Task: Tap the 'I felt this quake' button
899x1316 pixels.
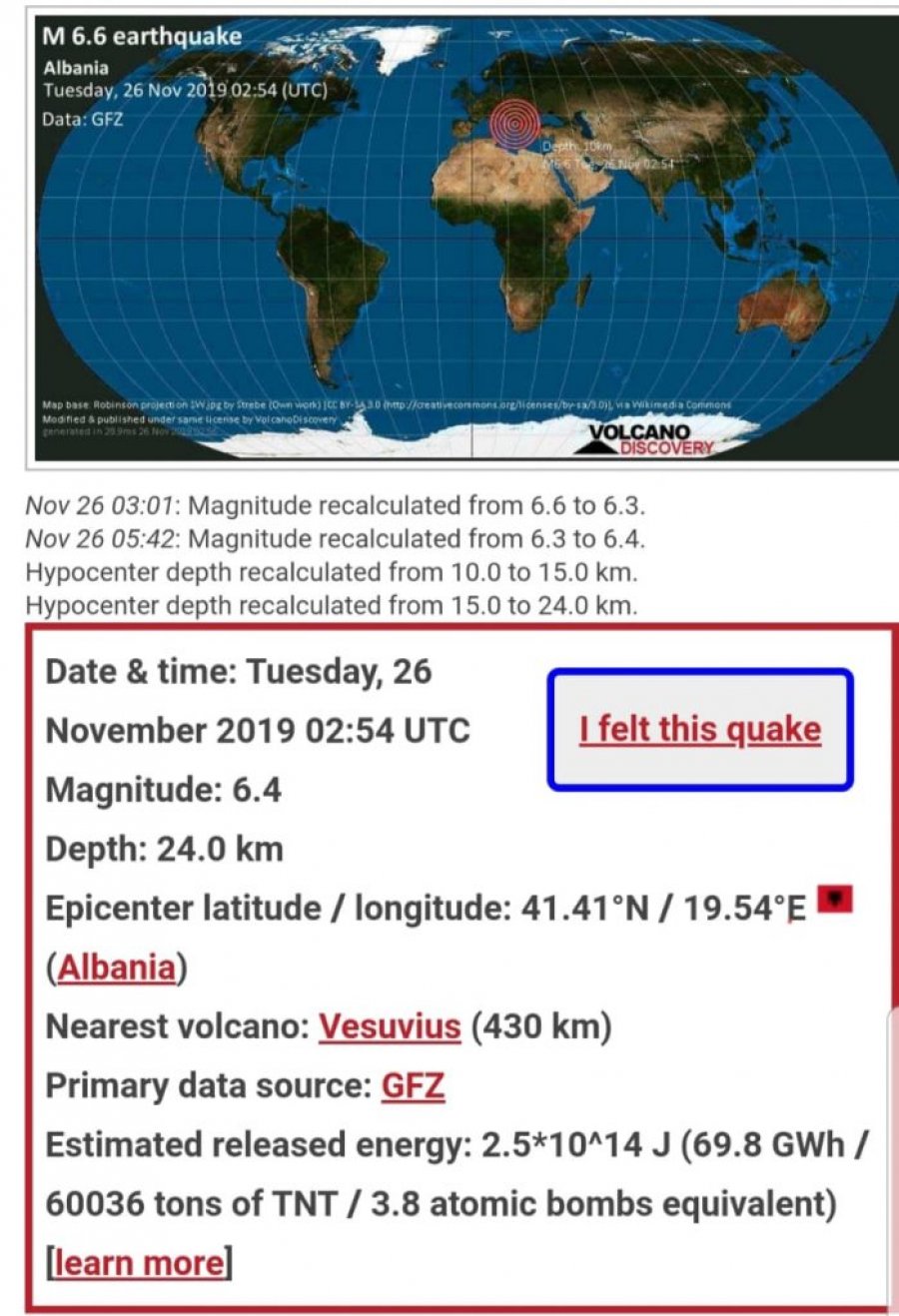Action: point(699,729)
